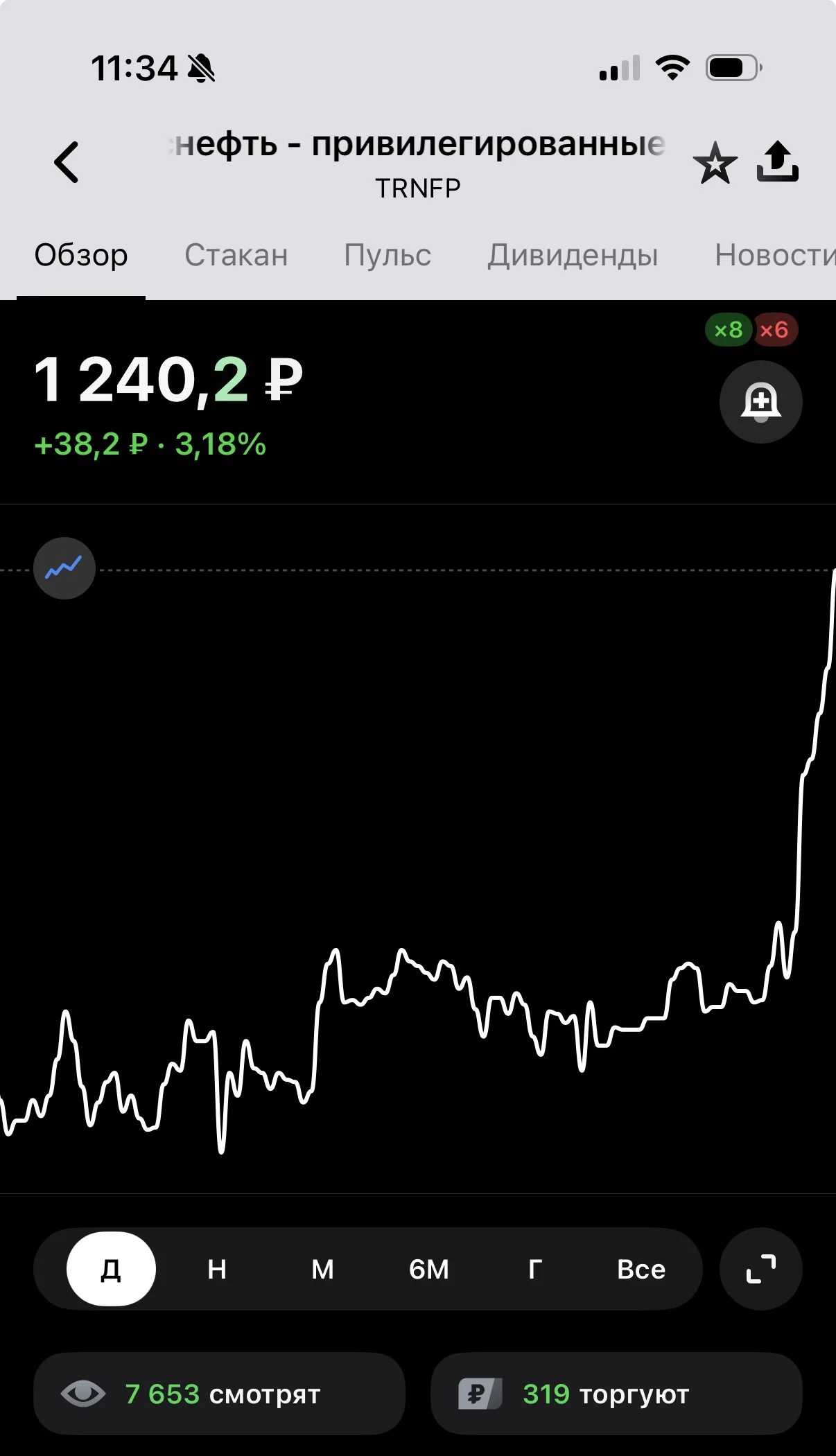Open the Новости tab
The image size is (836, 1456).
pos(775,255)
